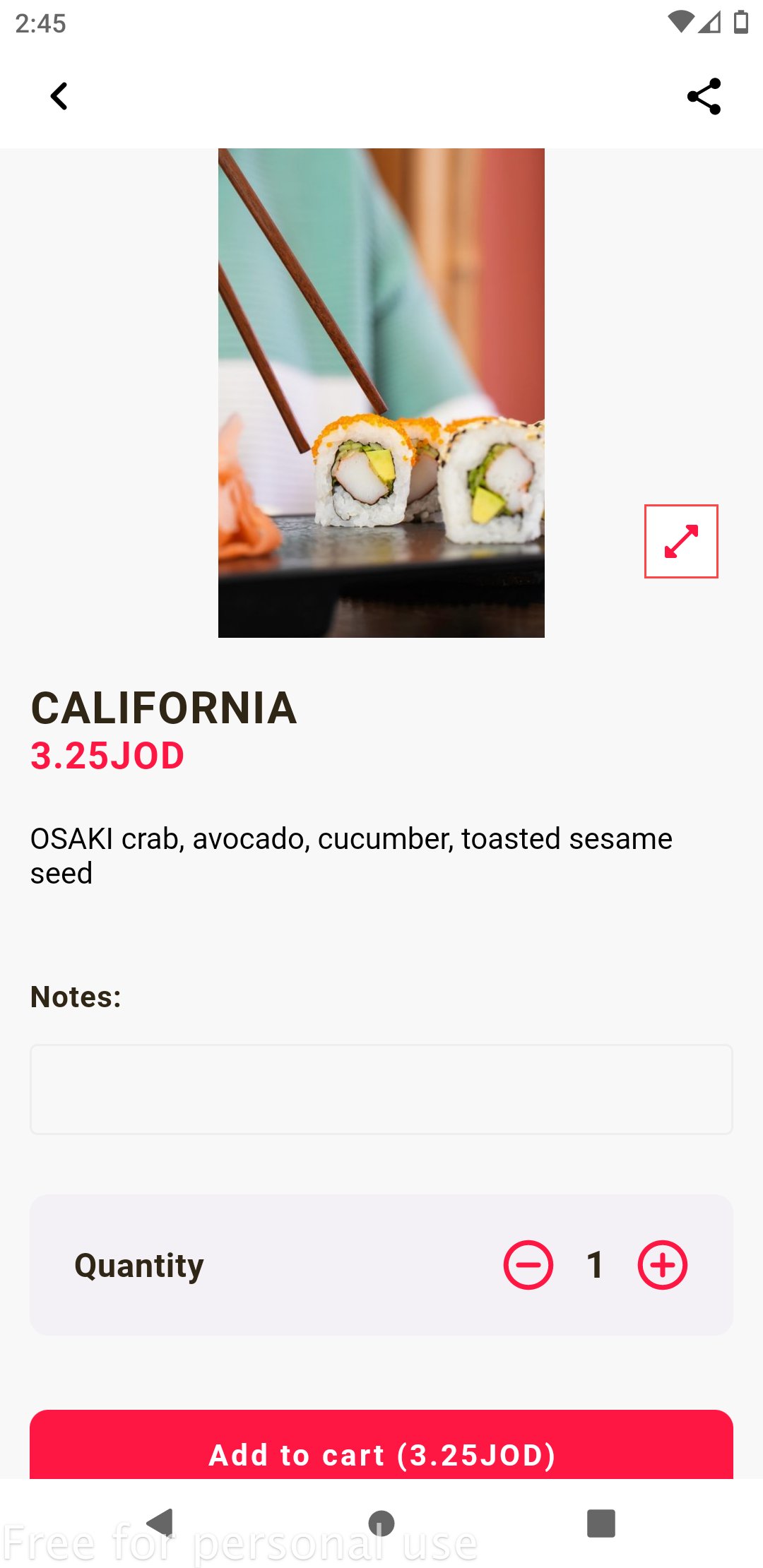Tap the system home button

click(381, 1523)
